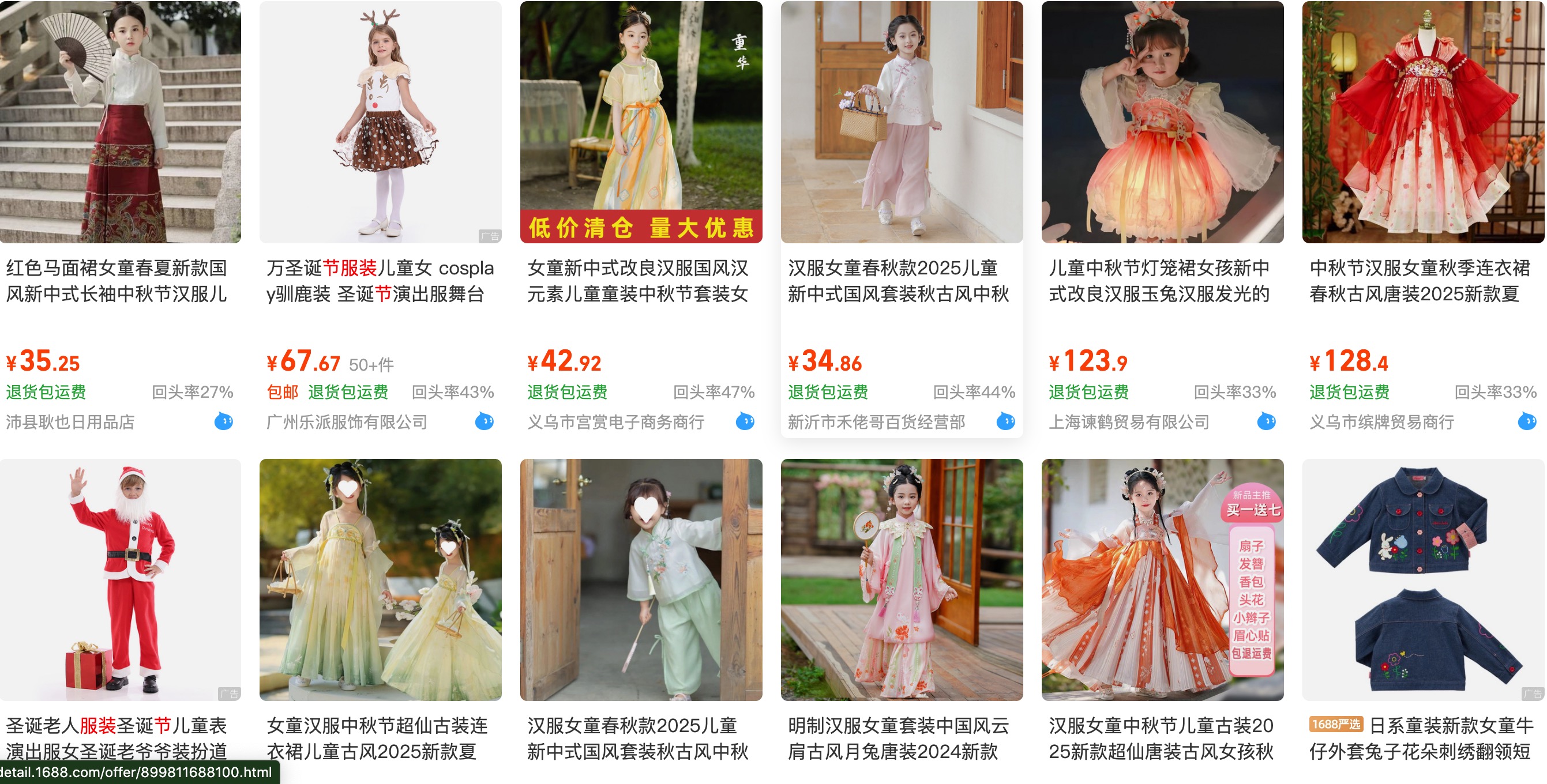Chat with the seller 义乌市缤牌贸易商行

(x=1527, y=421)
